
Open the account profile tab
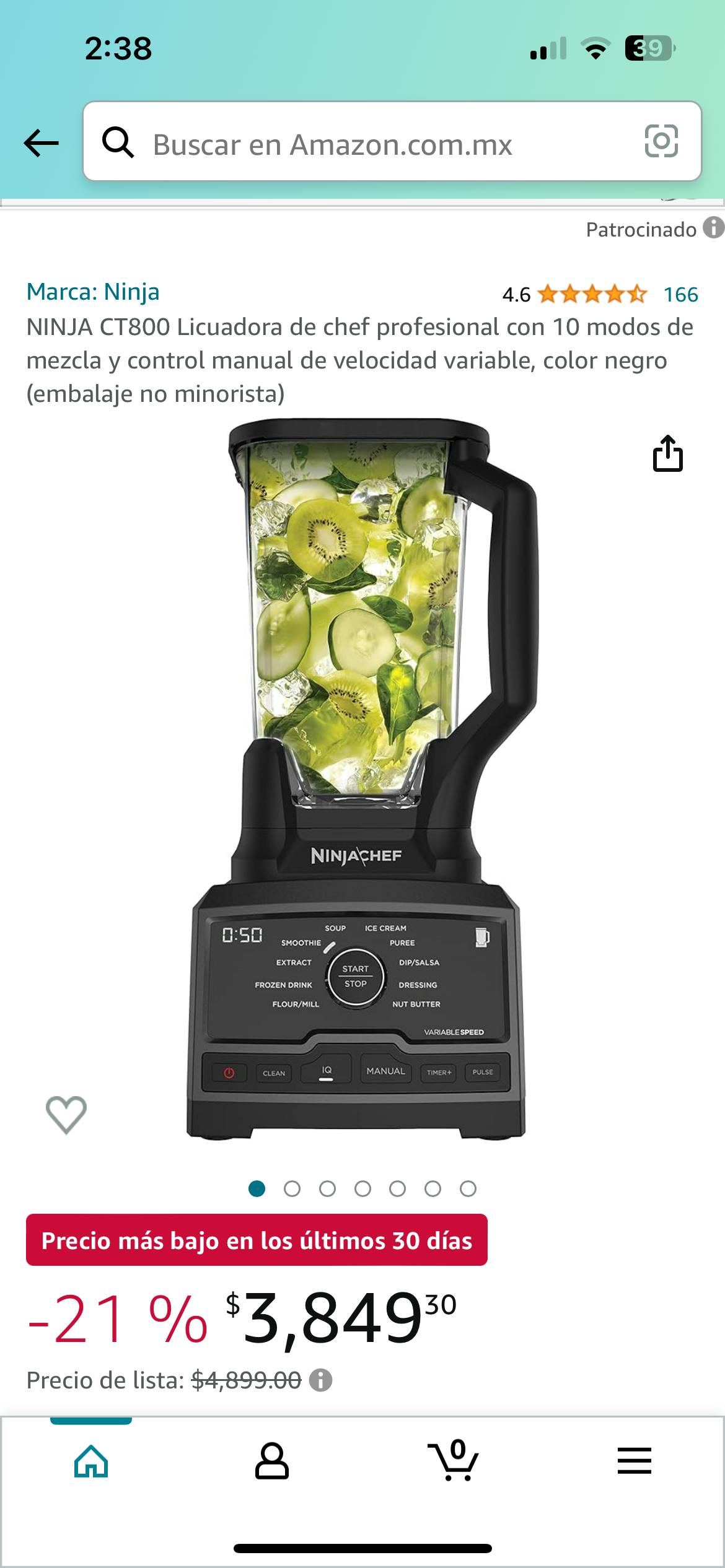click(271, 1461)
